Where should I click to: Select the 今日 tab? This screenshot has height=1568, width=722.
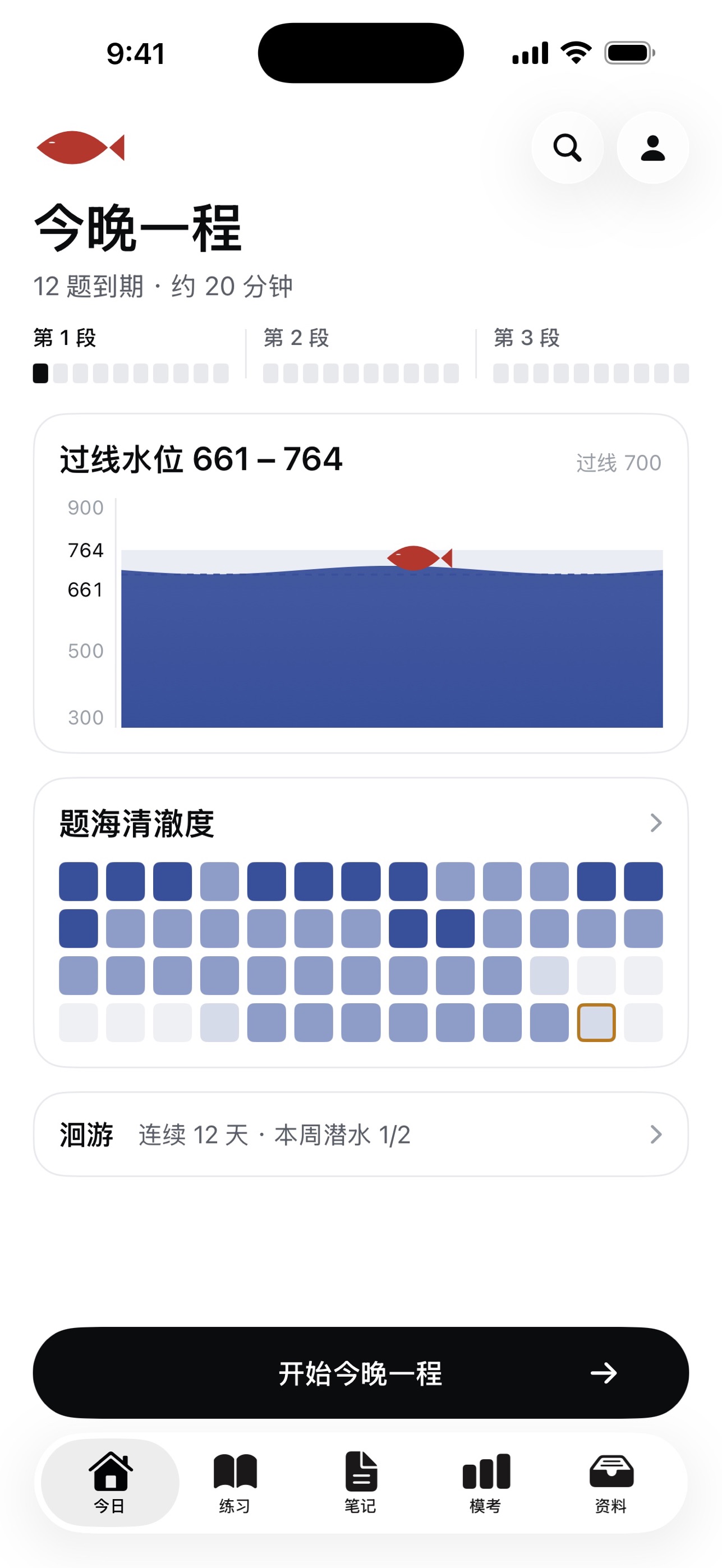pos(110,1483)
